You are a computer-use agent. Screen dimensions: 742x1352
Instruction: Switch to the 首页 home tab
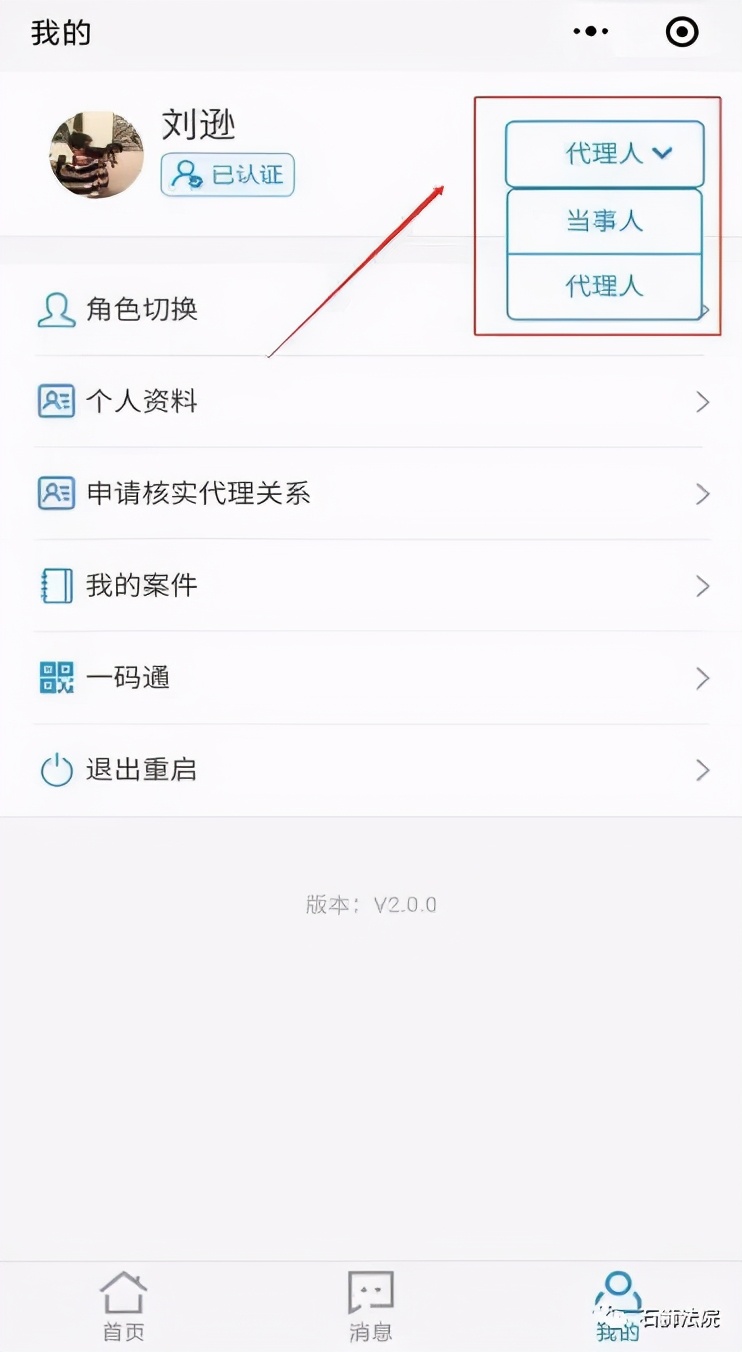pos(122,1305)
